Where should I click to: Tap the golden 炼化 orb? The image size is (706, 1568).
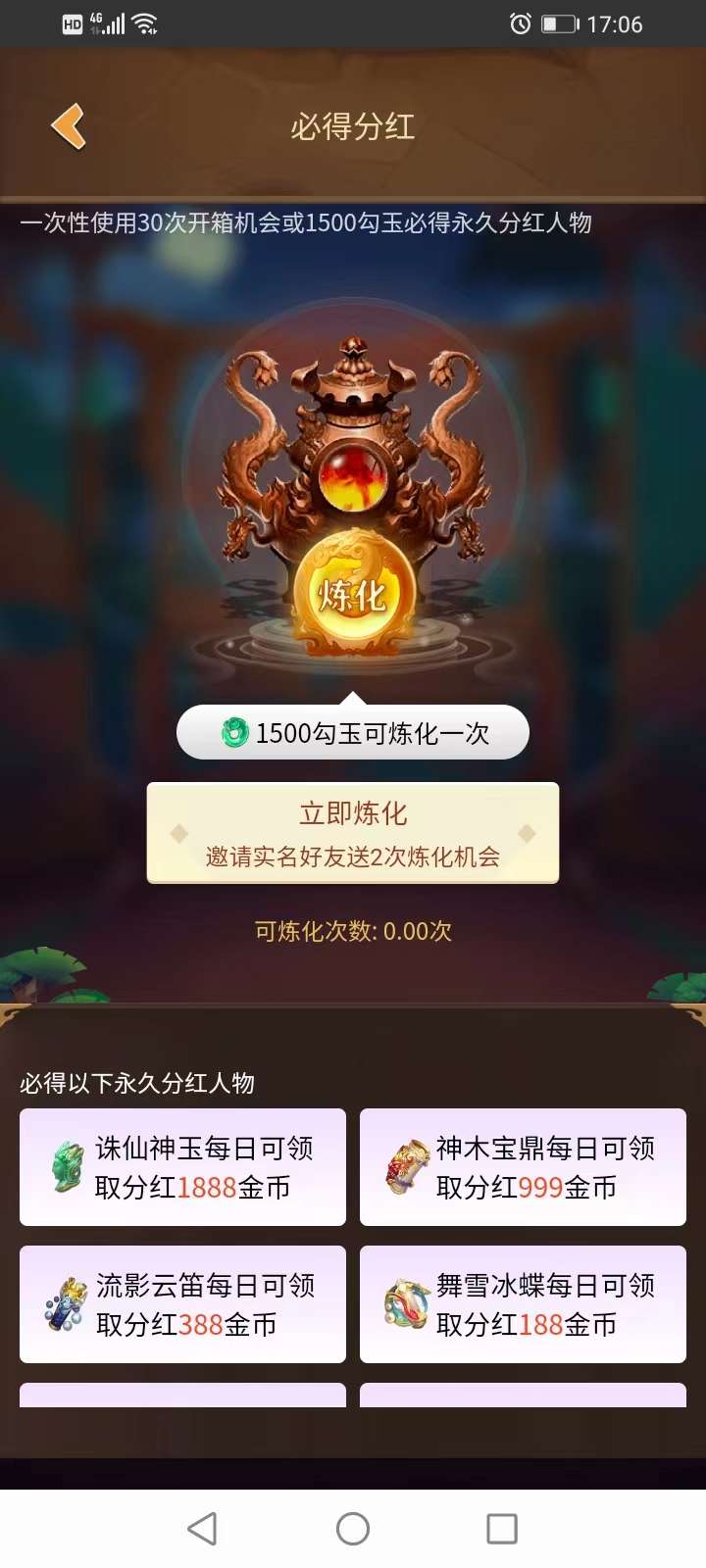(x=353, y=591)
